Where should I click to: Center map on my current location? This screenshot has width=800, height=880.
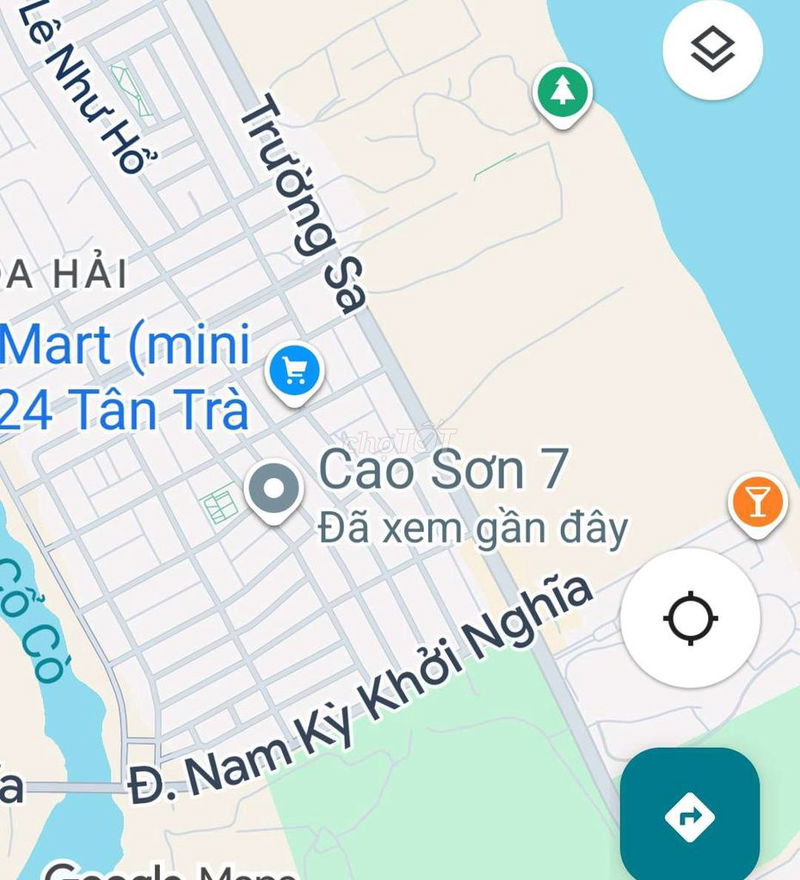point(689,618)
